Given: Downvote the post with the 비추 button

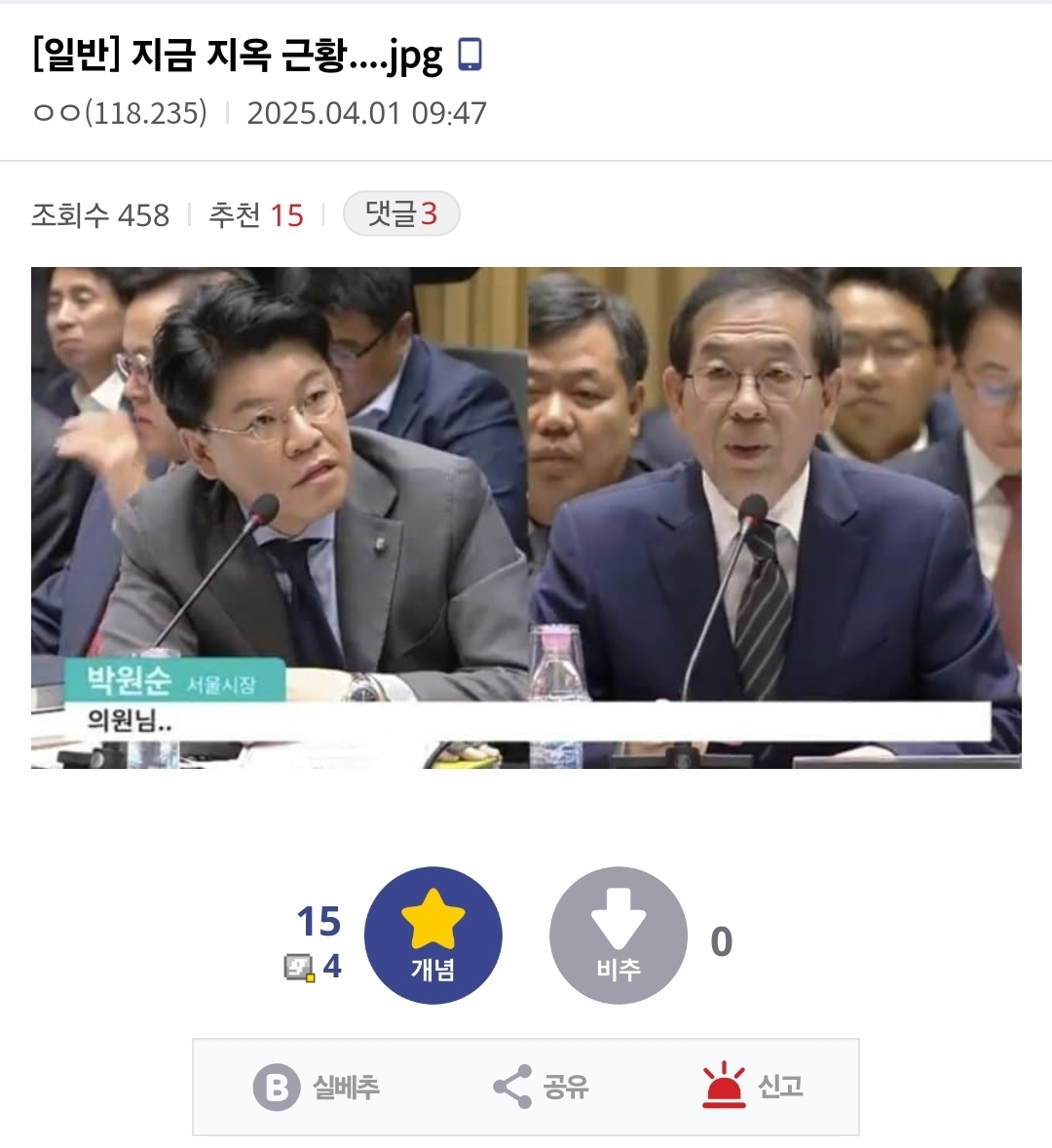Looking at the screenshot, I should pos(618,936).
